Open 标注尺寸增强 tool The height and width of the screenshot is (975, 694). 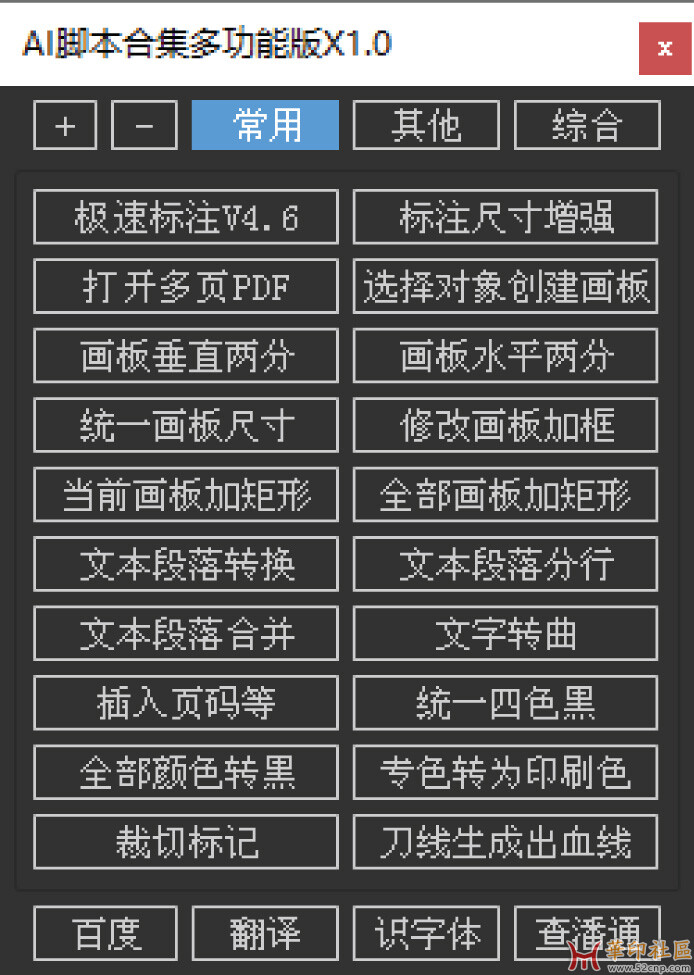(505, 217)
